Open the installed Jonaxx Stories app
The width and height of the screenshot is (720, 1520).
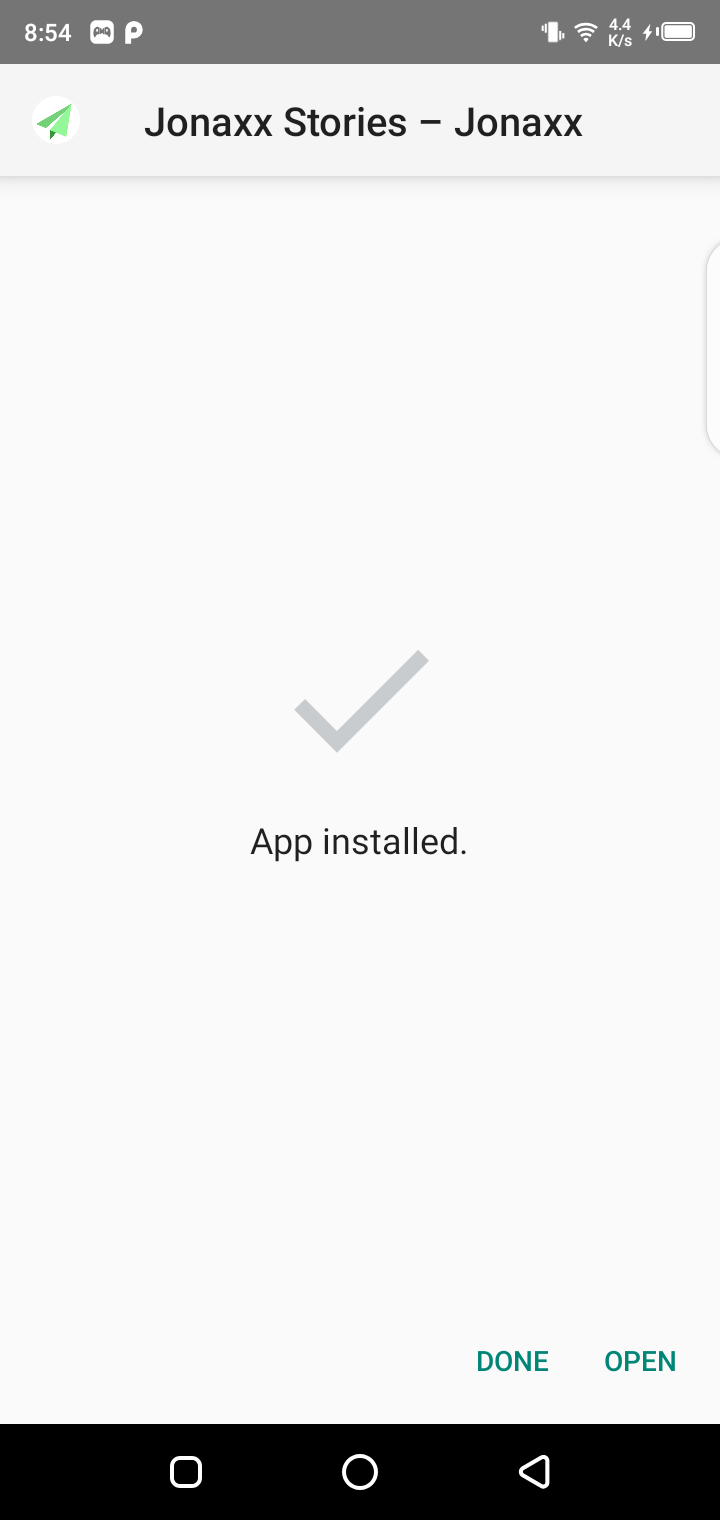pos(640,1361)
